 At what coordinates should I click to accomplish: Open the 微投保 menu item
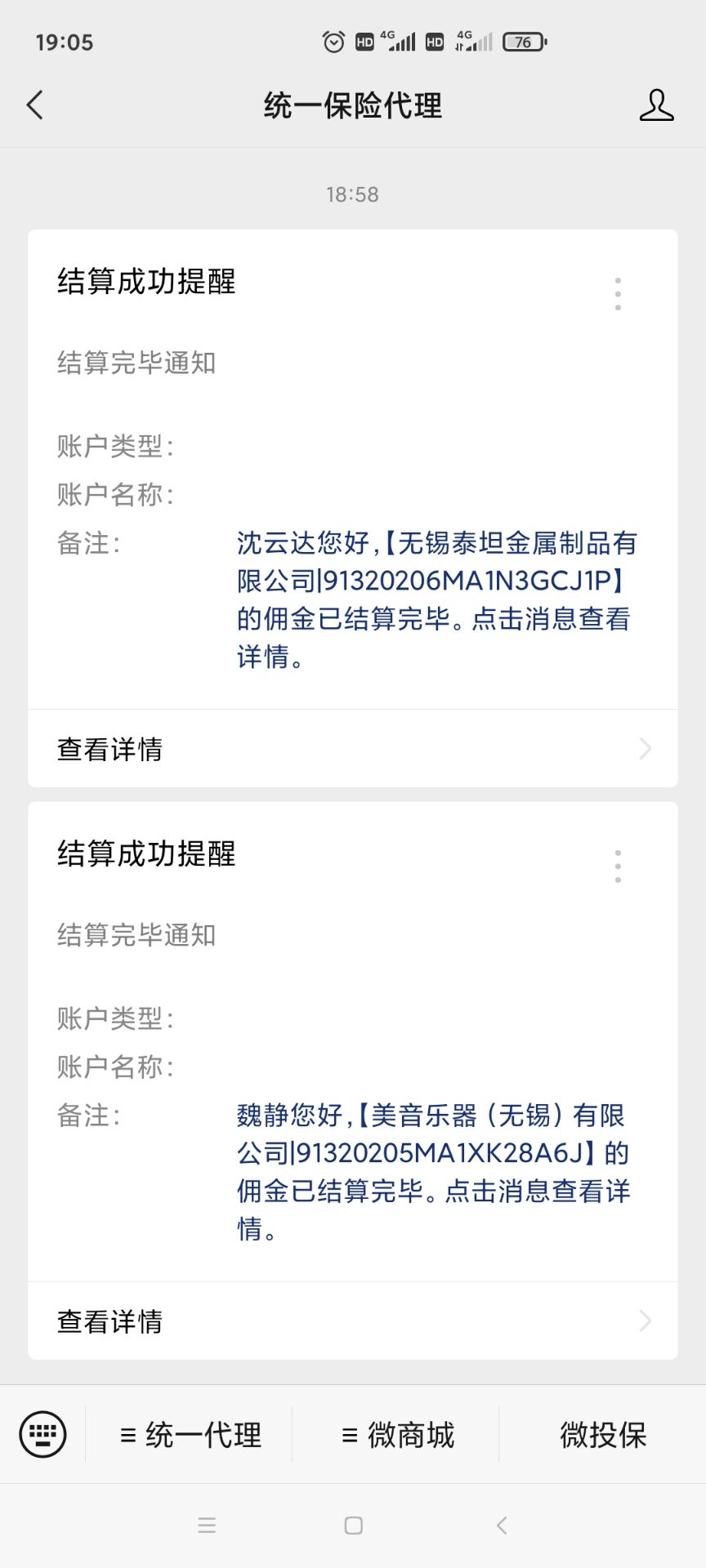pos(603,1435)
